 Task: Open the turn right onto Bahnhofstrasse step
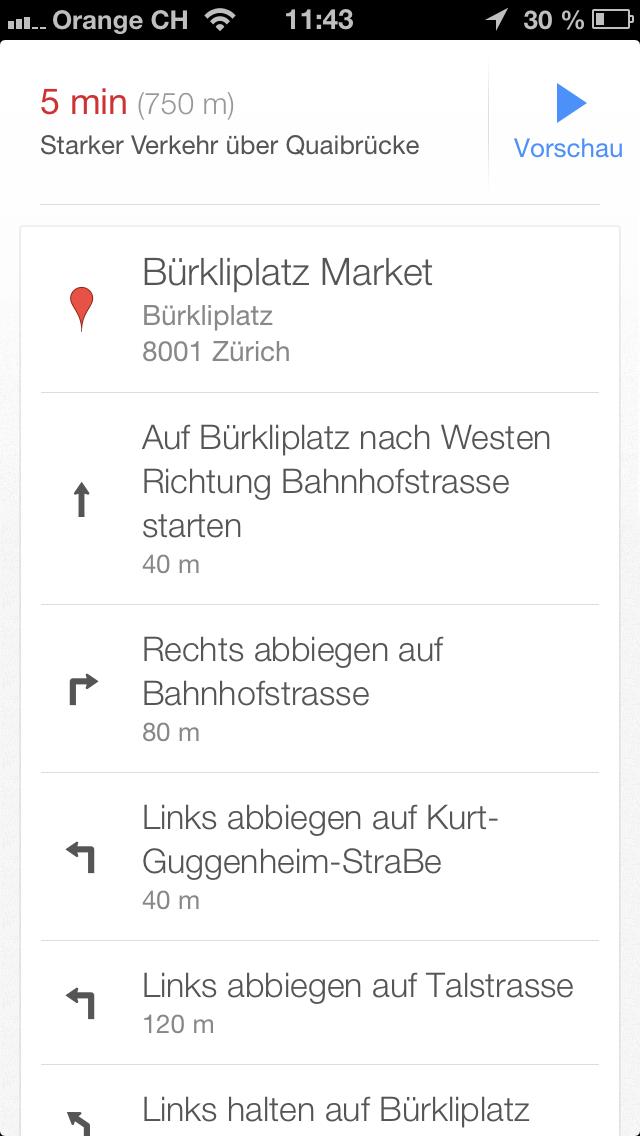point(320,689)
